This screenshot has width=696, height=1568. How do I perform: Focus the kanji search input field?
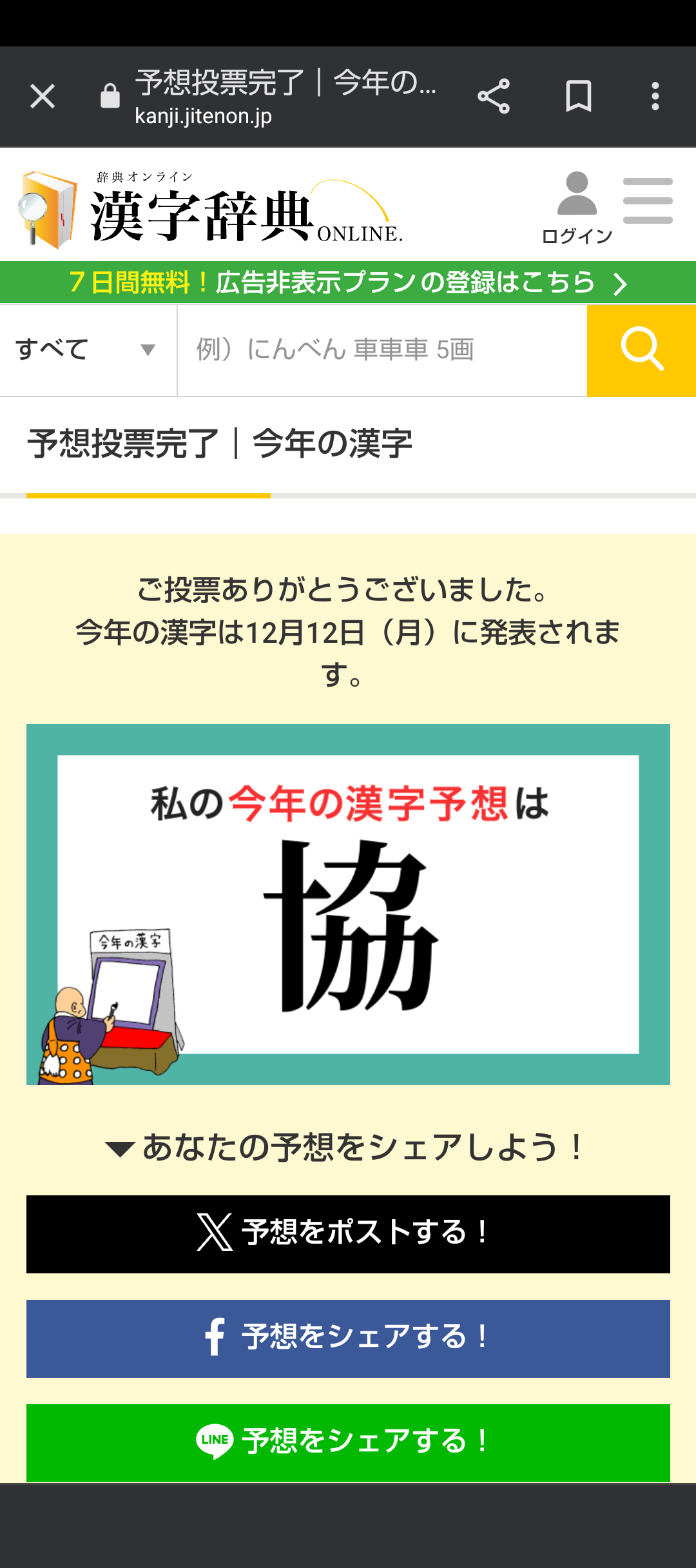[382, 350]
